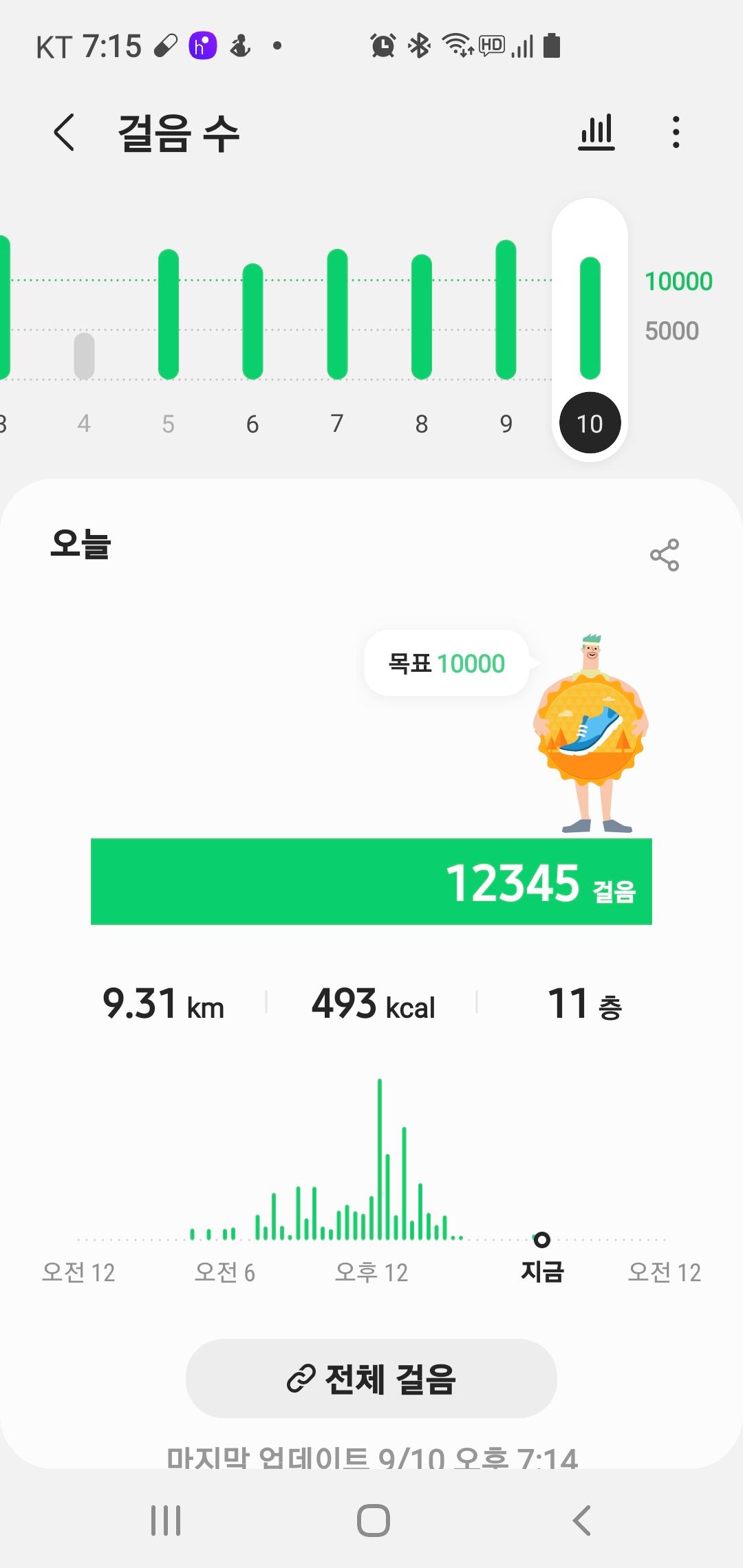Tap the 목표 10000 goal bubble
Viewport: 743px width, 1568px height.
pyautogui.click(x=446, y=664)
